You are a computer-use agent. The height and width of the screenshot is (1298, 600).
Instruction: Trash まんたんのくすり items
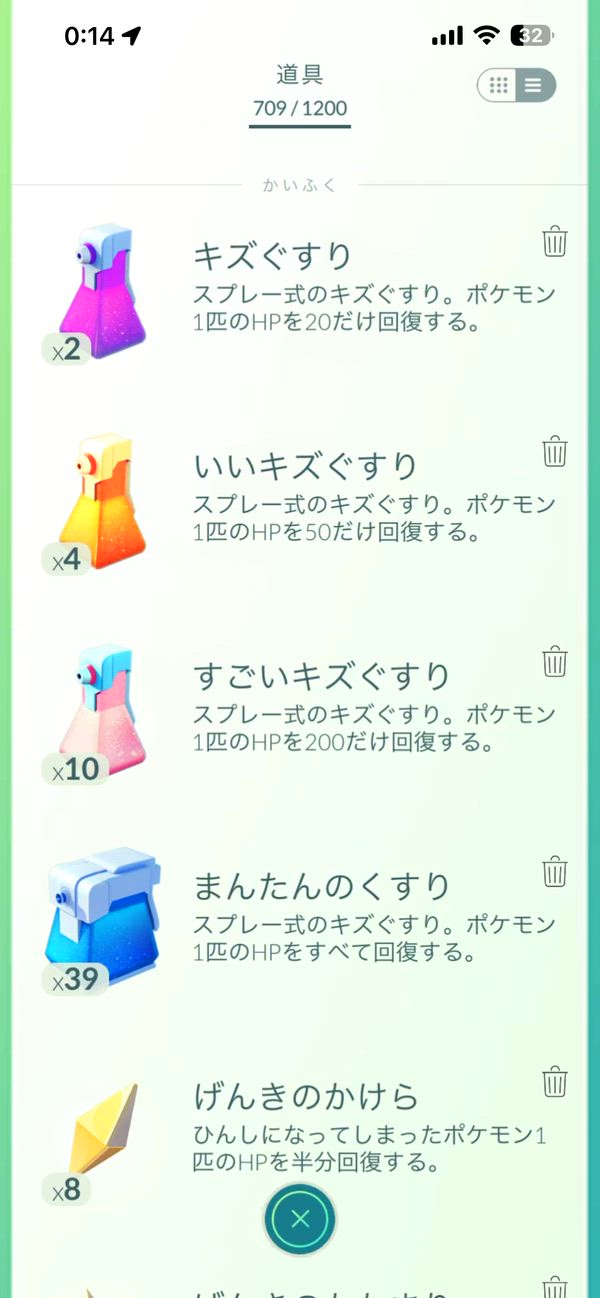[x=555, y=872]
